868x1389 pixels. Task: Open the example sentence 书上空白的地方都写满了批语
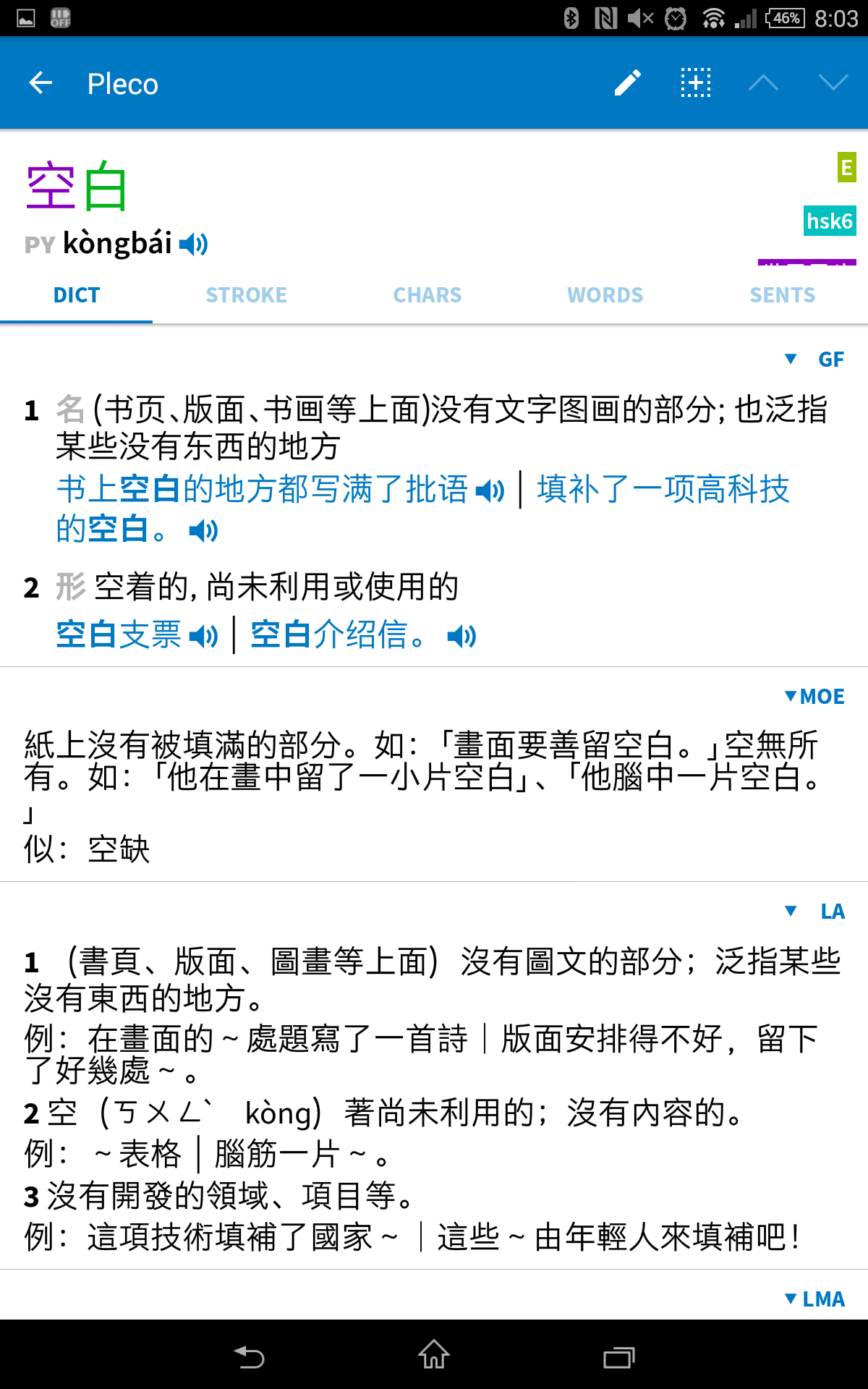[x=263, y=490]
